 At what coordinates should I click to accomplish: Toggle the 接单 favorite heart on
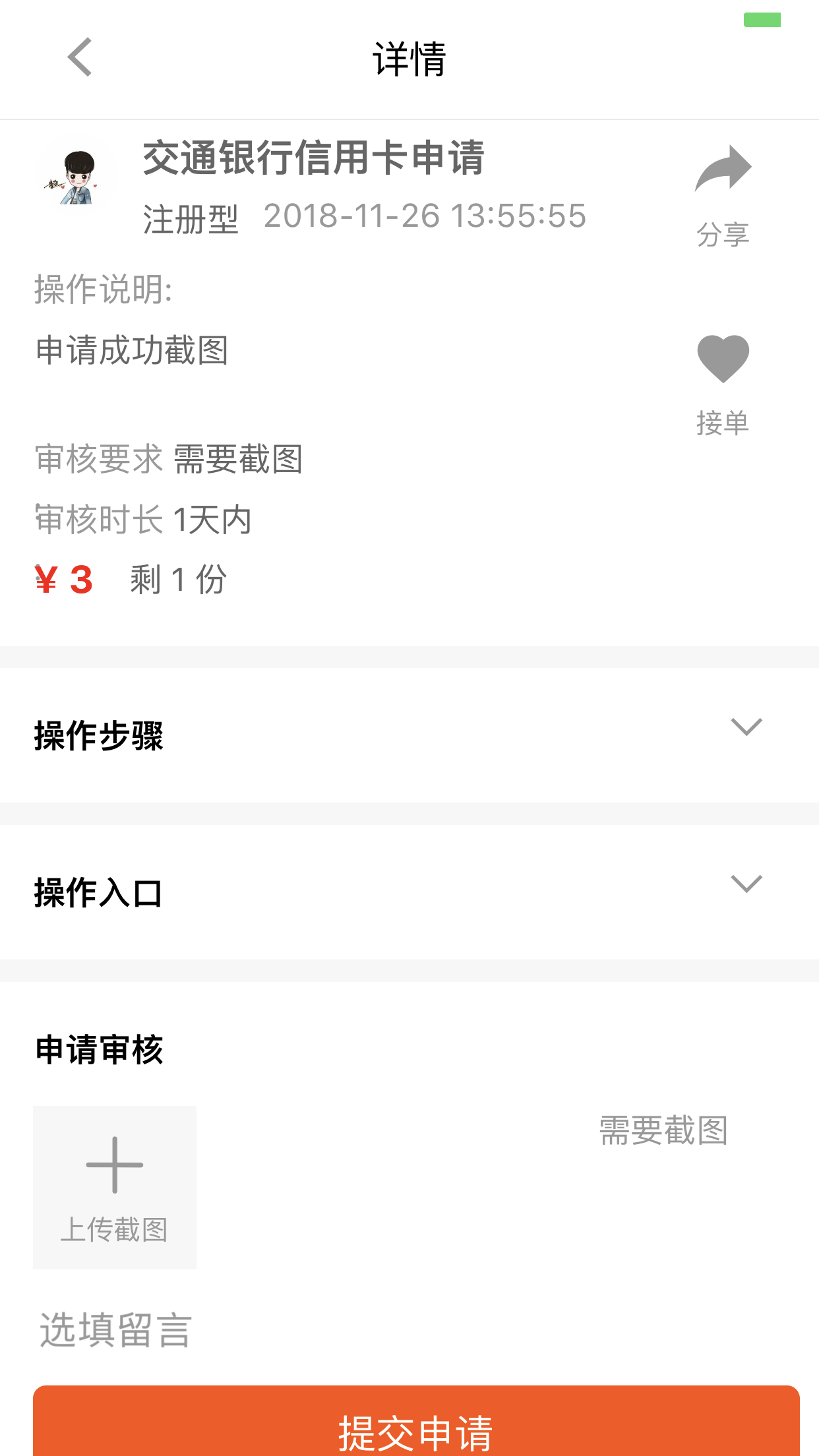point(722,358)
